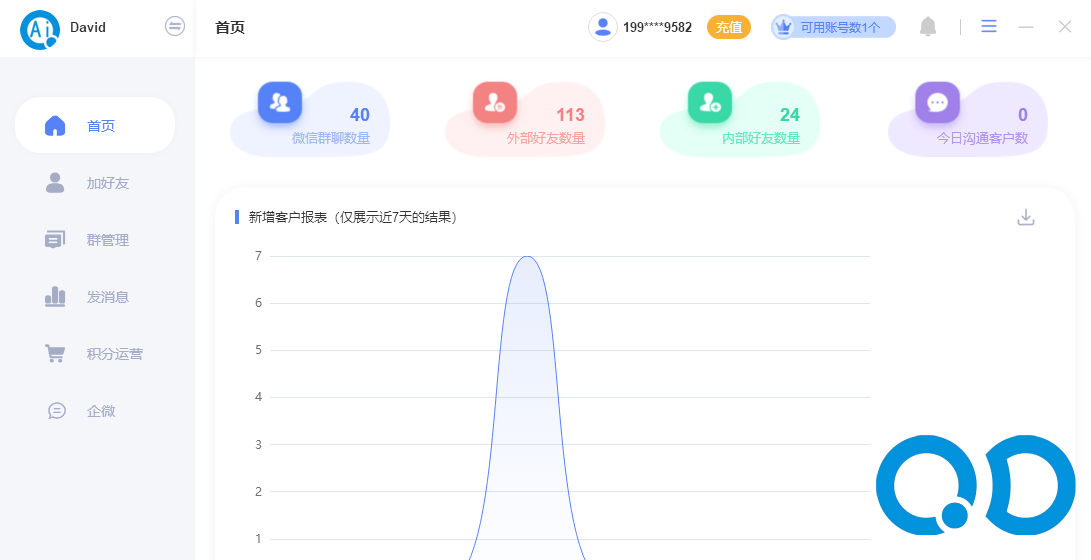The height and width of the screenshot is (560, 1091).
Task: Switch to 发消息 section
Action: tap(95, 297)
